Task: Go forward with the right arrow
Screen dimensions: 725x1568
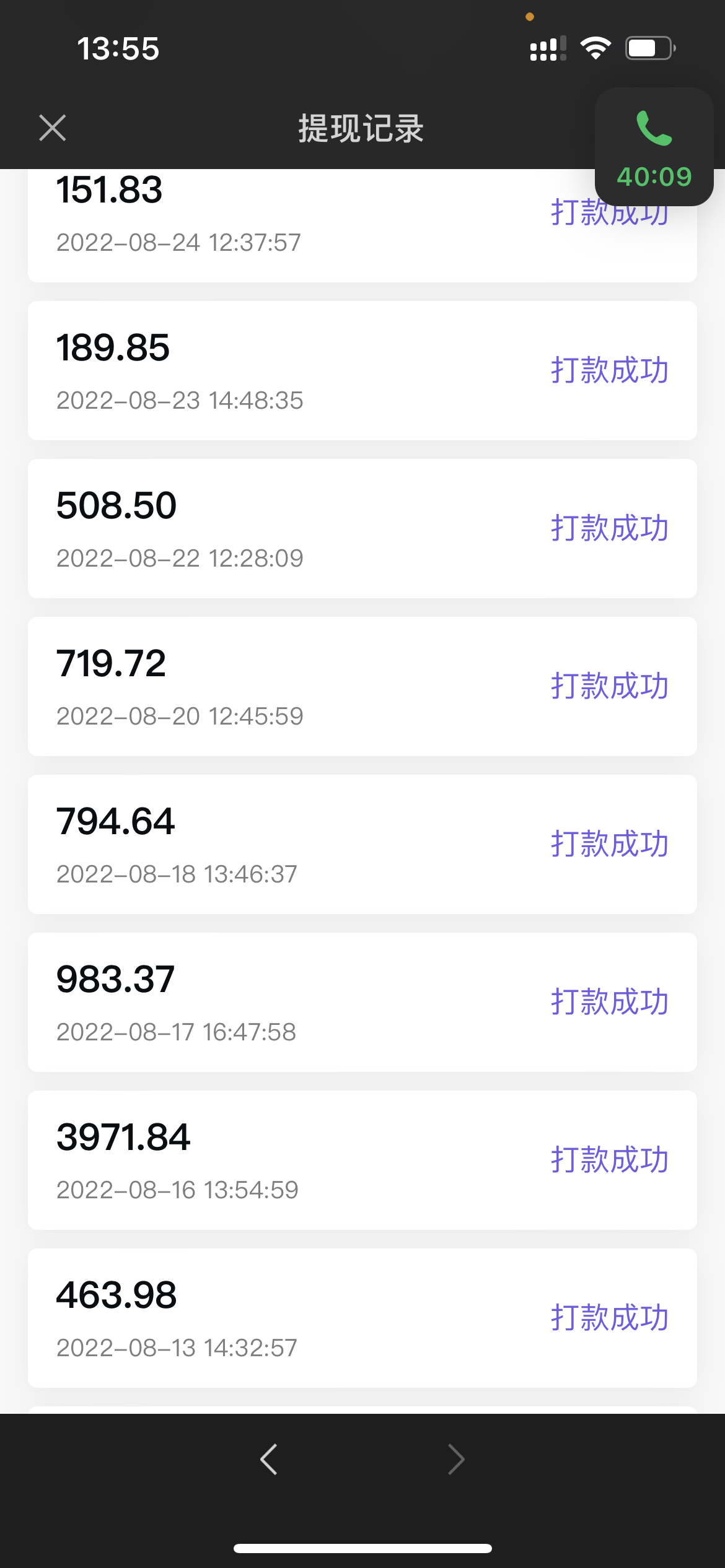Action: click(x=456, y=1460)
